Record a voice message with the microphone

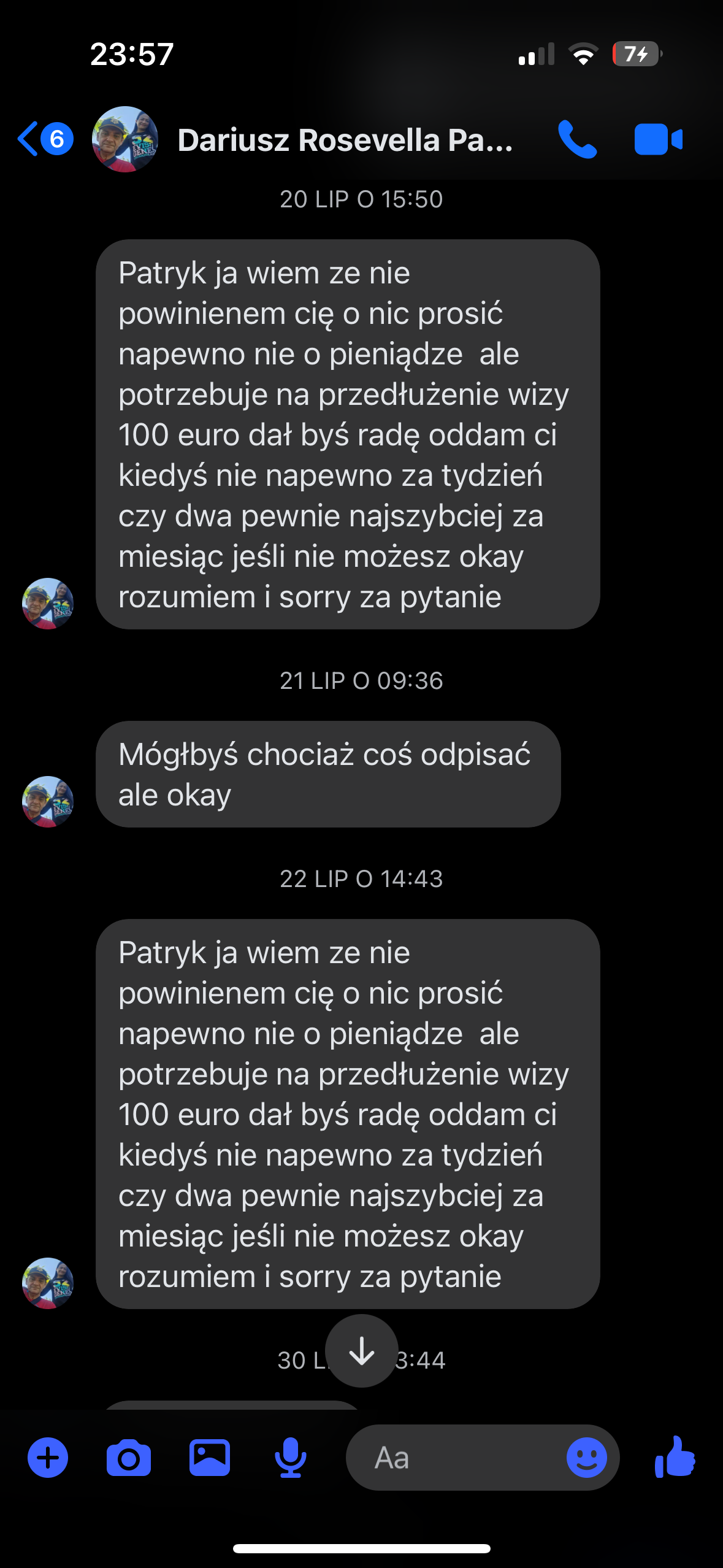click(290, 1458)
